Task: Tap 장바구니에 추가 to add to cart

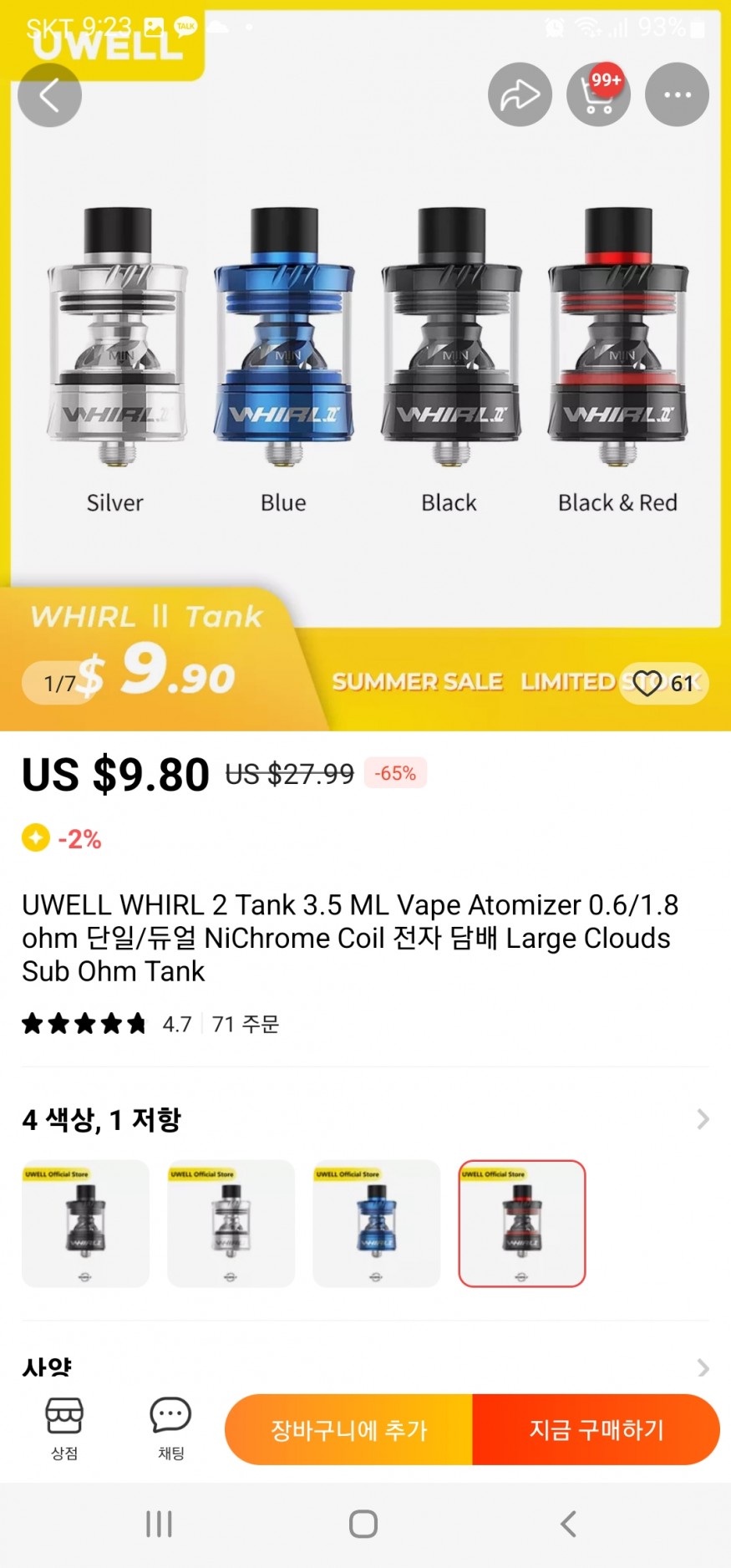Action: pos(348,1429)
